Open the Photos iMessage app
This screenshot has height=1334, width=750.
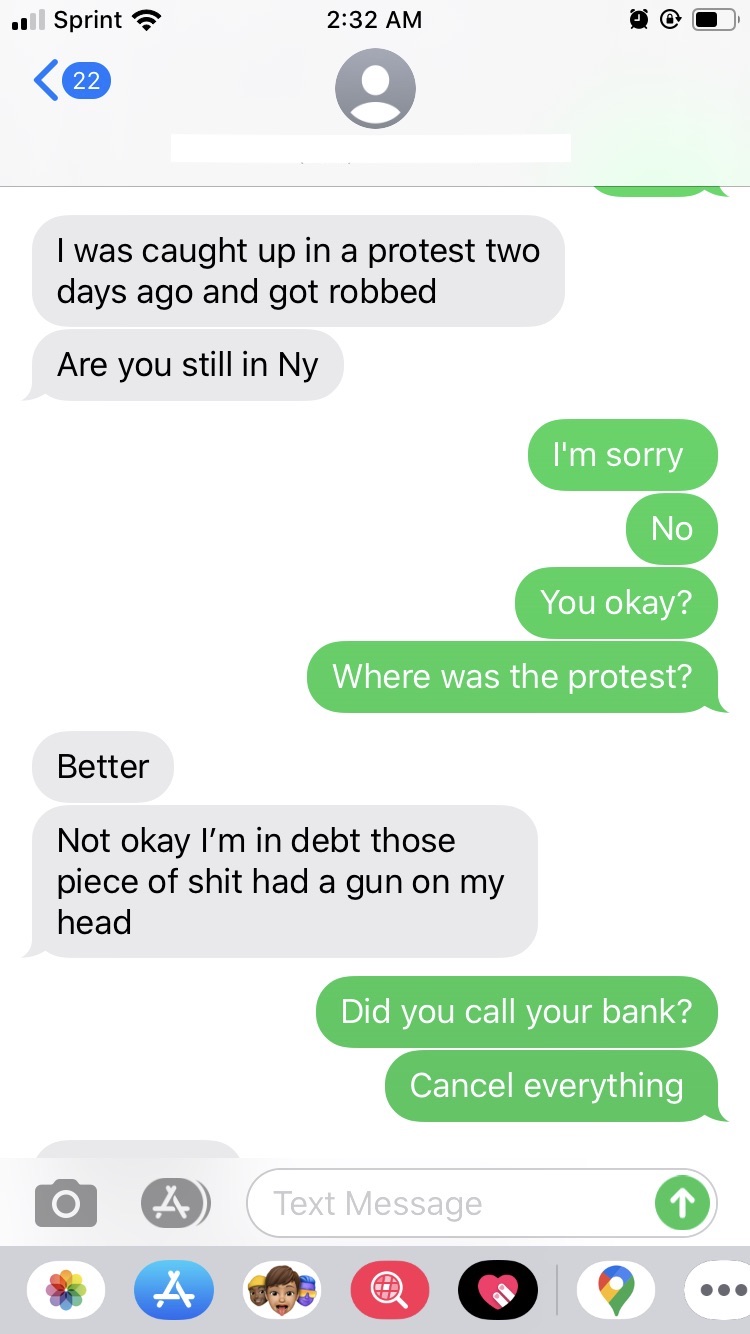(67, 1291)
